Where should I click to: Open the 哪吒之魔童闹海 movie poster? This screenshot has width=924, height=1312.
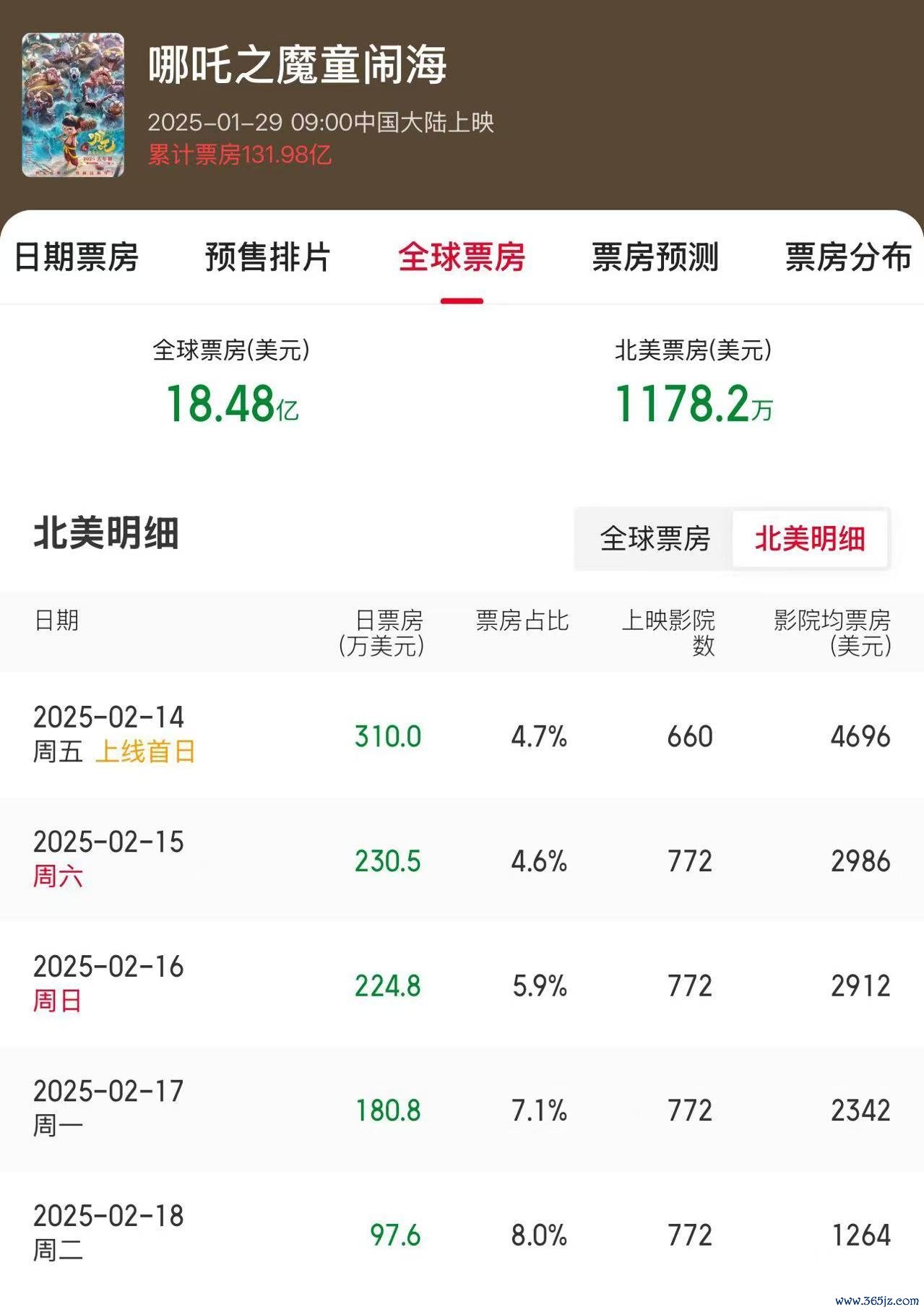coord(73,105)
